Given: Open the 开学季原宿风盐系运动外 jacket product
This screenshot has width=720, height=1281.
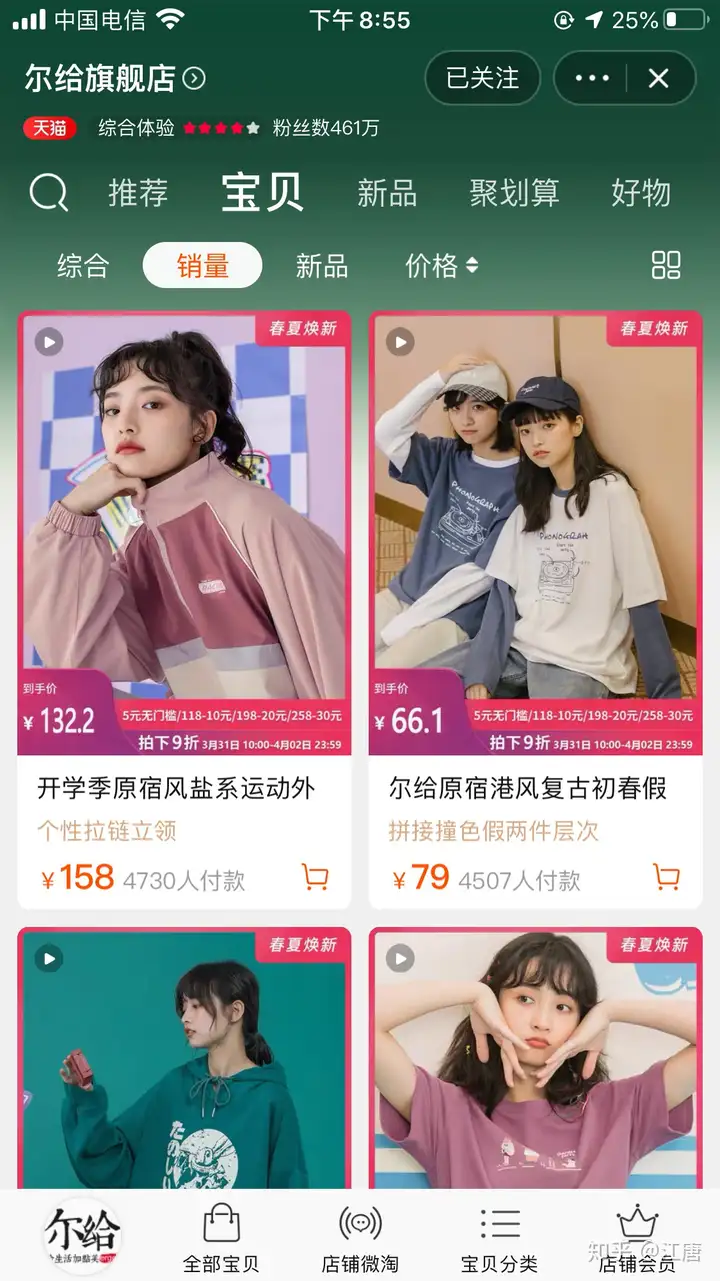Looking at the screenshot, I should tap(176, 788).
